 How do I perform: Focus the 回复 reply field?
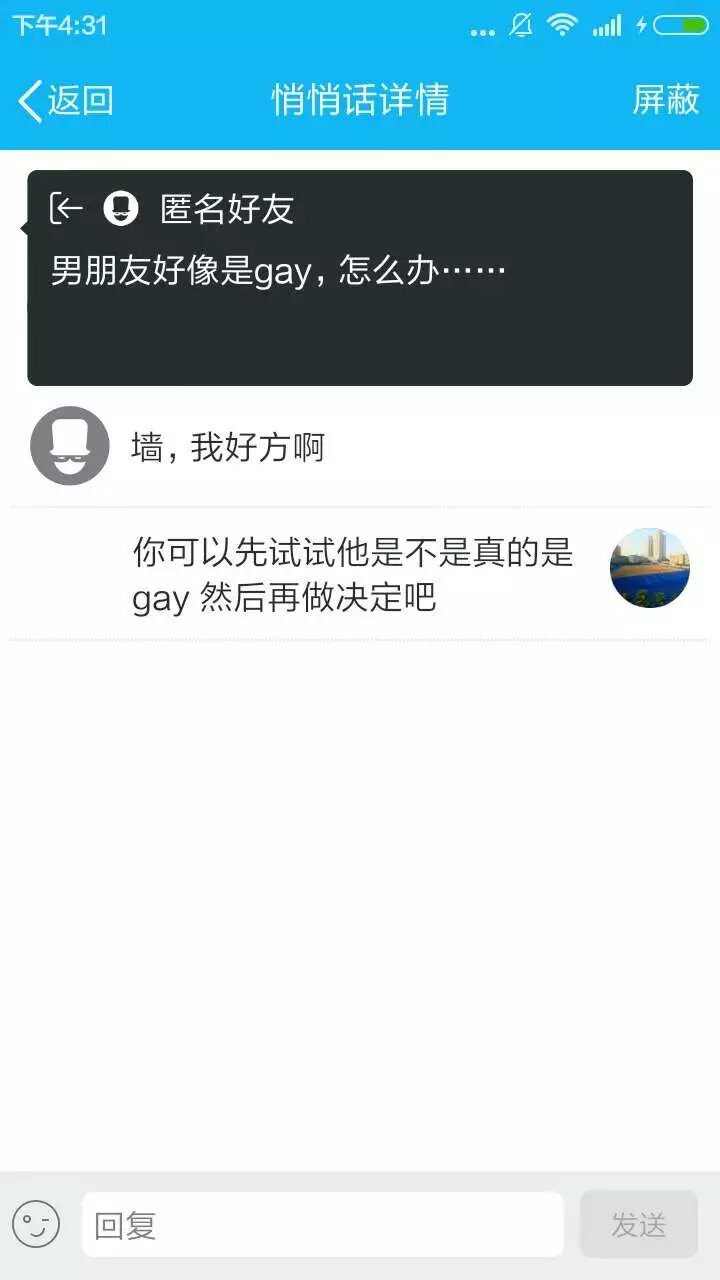[322, 1224]
